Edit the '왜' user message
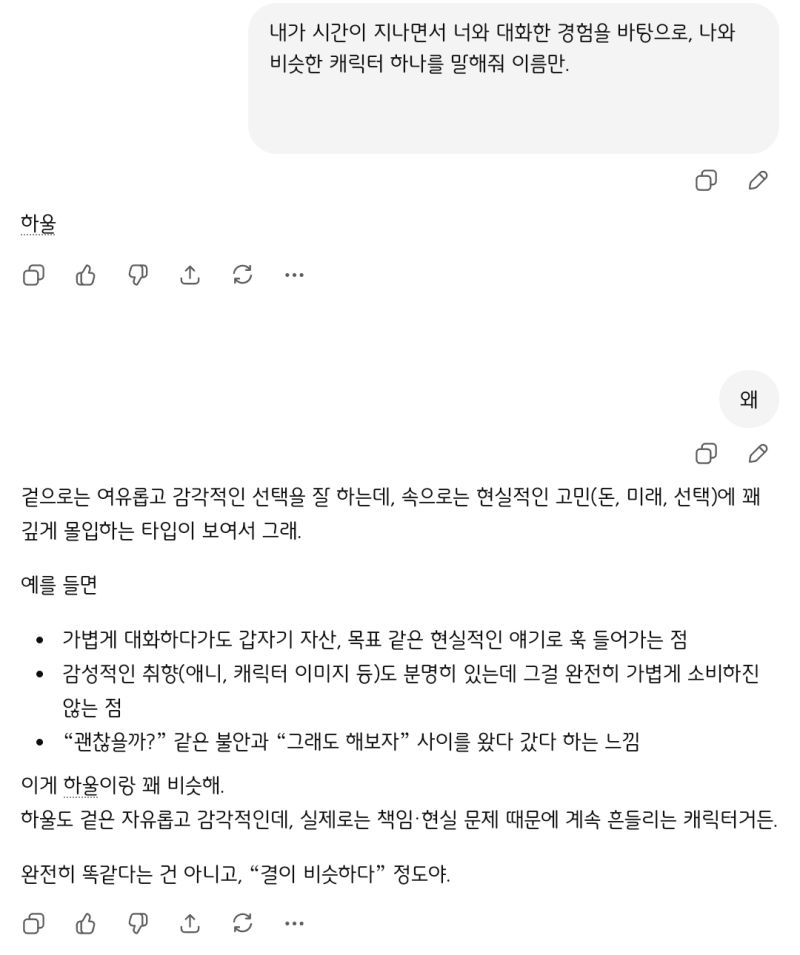Screen dimensions: 800x955 [x=758, y=454]
